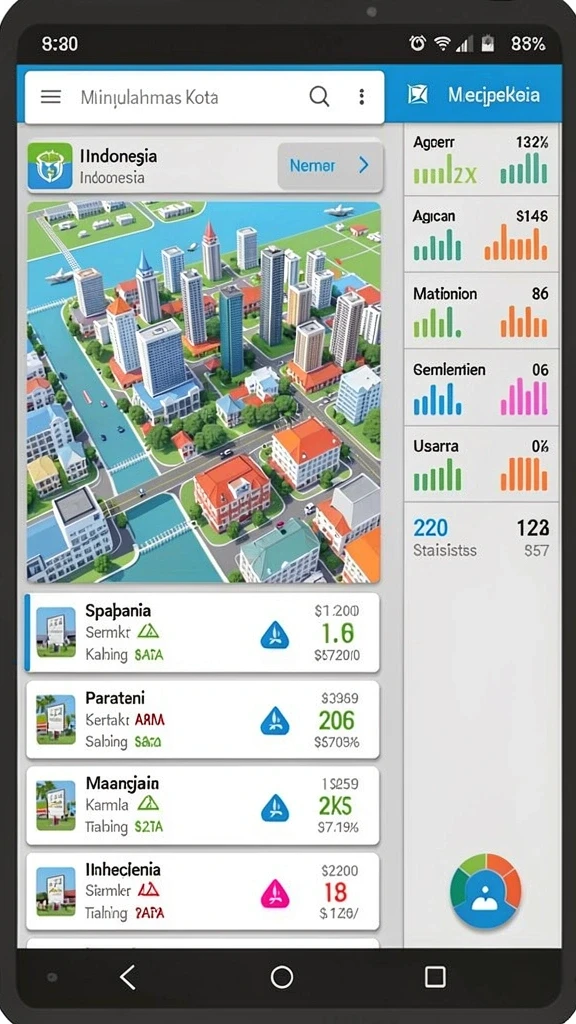Go back with the system back button
The height and width of the screenshot is (1024, 576).
[128, 977]
